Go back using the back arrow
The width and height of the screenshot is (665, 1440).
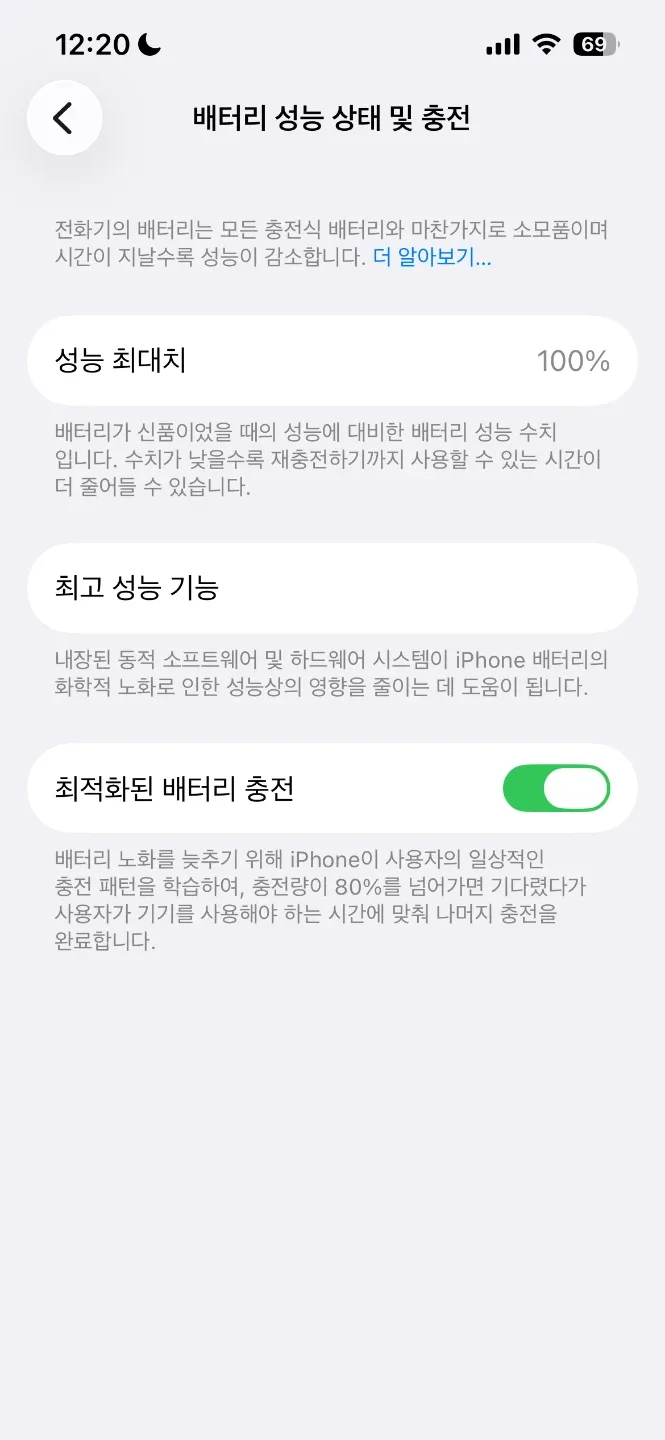point(64,118)
